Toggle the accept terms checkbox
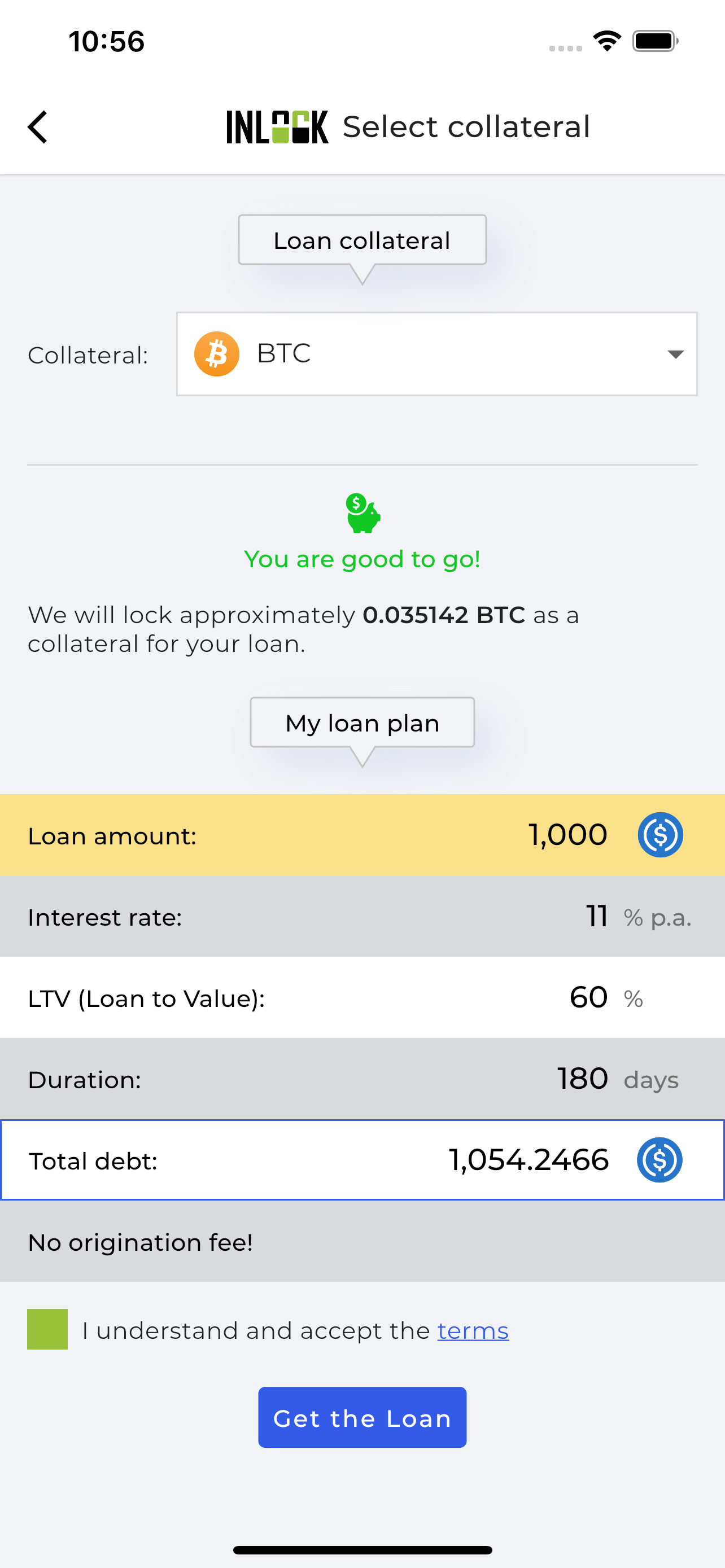 (x=47, y=1329)
